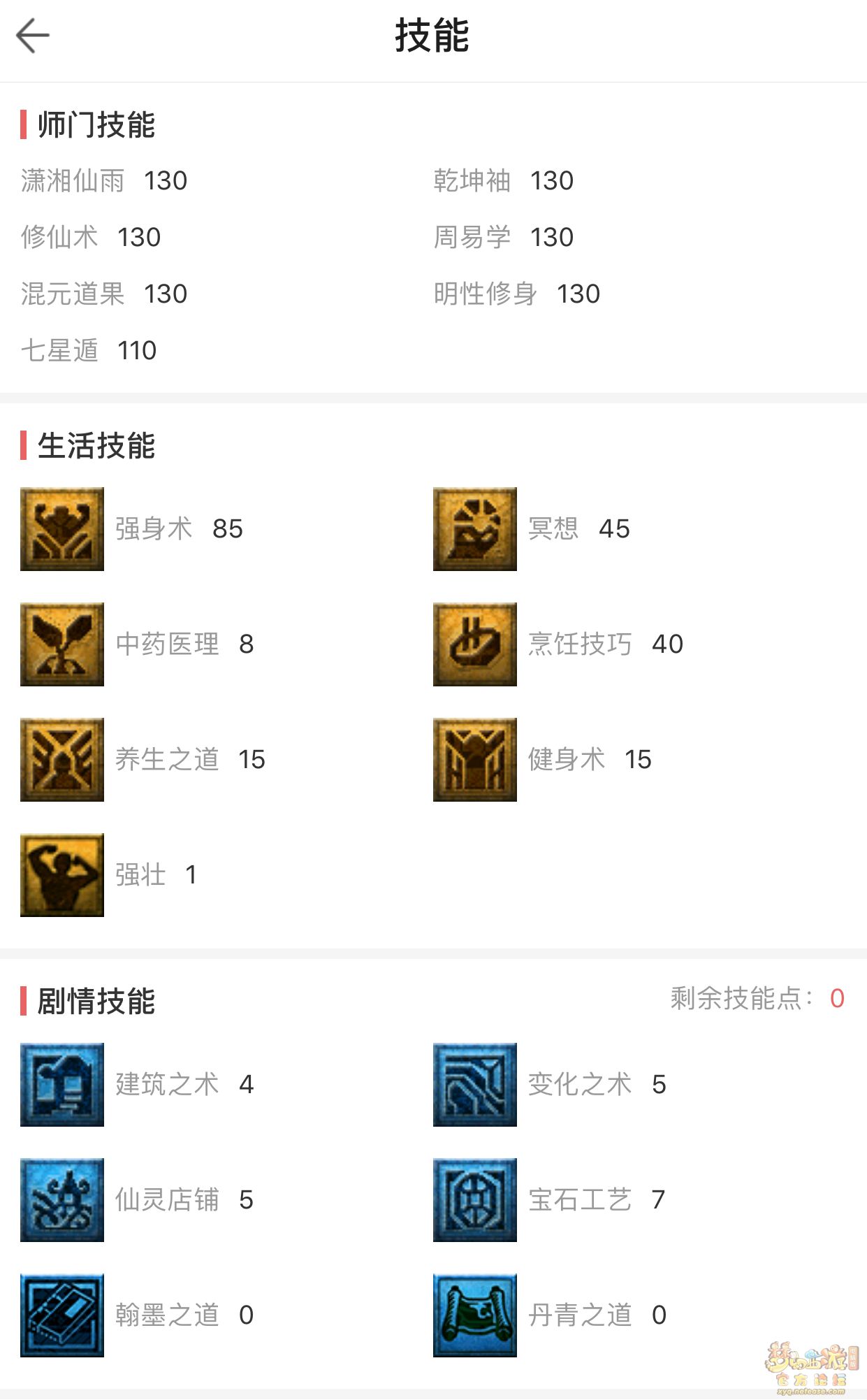Tap the 健身术 skill icon

tap(475, 760)
